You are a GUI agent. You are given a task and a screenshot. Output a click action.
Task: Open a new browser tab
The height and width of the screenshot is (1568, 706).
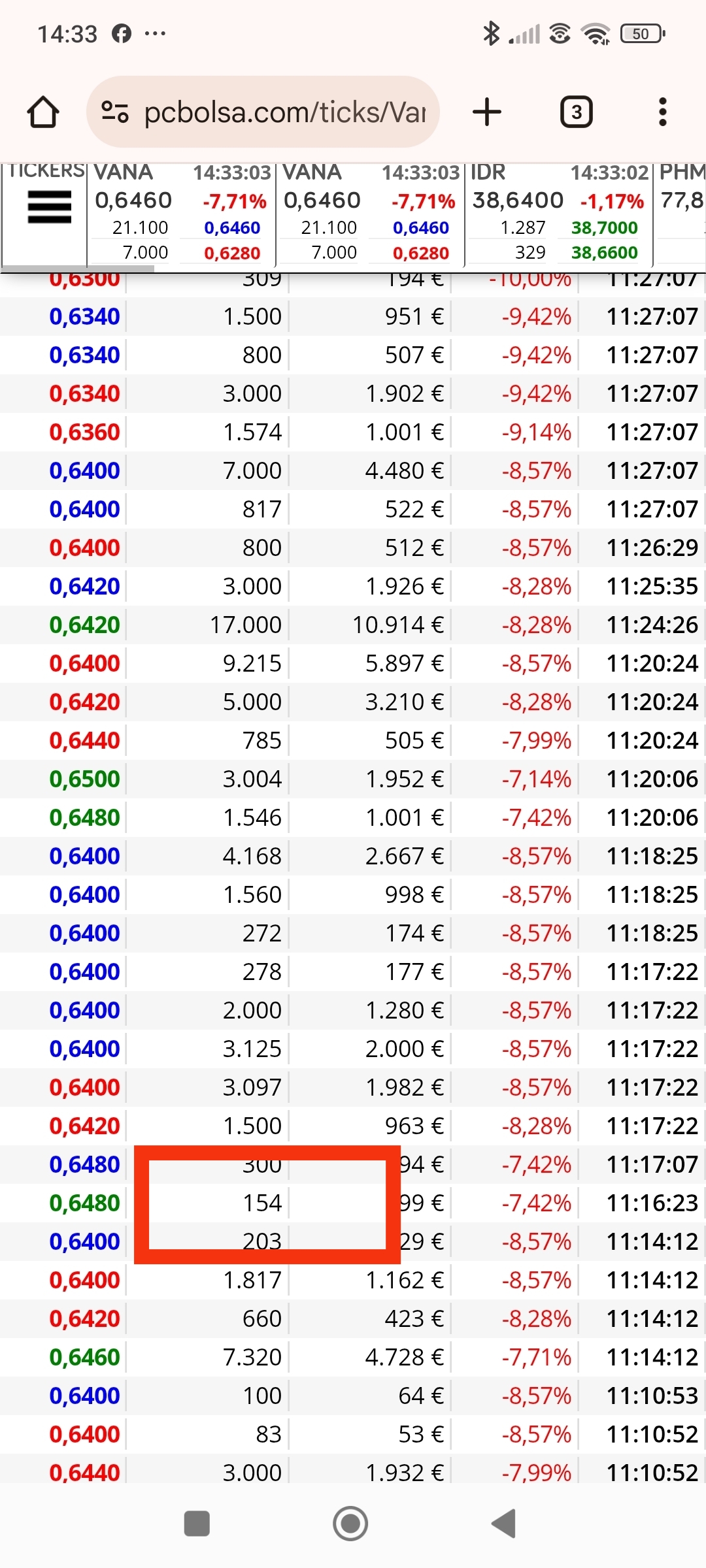(x=487, y=112)
